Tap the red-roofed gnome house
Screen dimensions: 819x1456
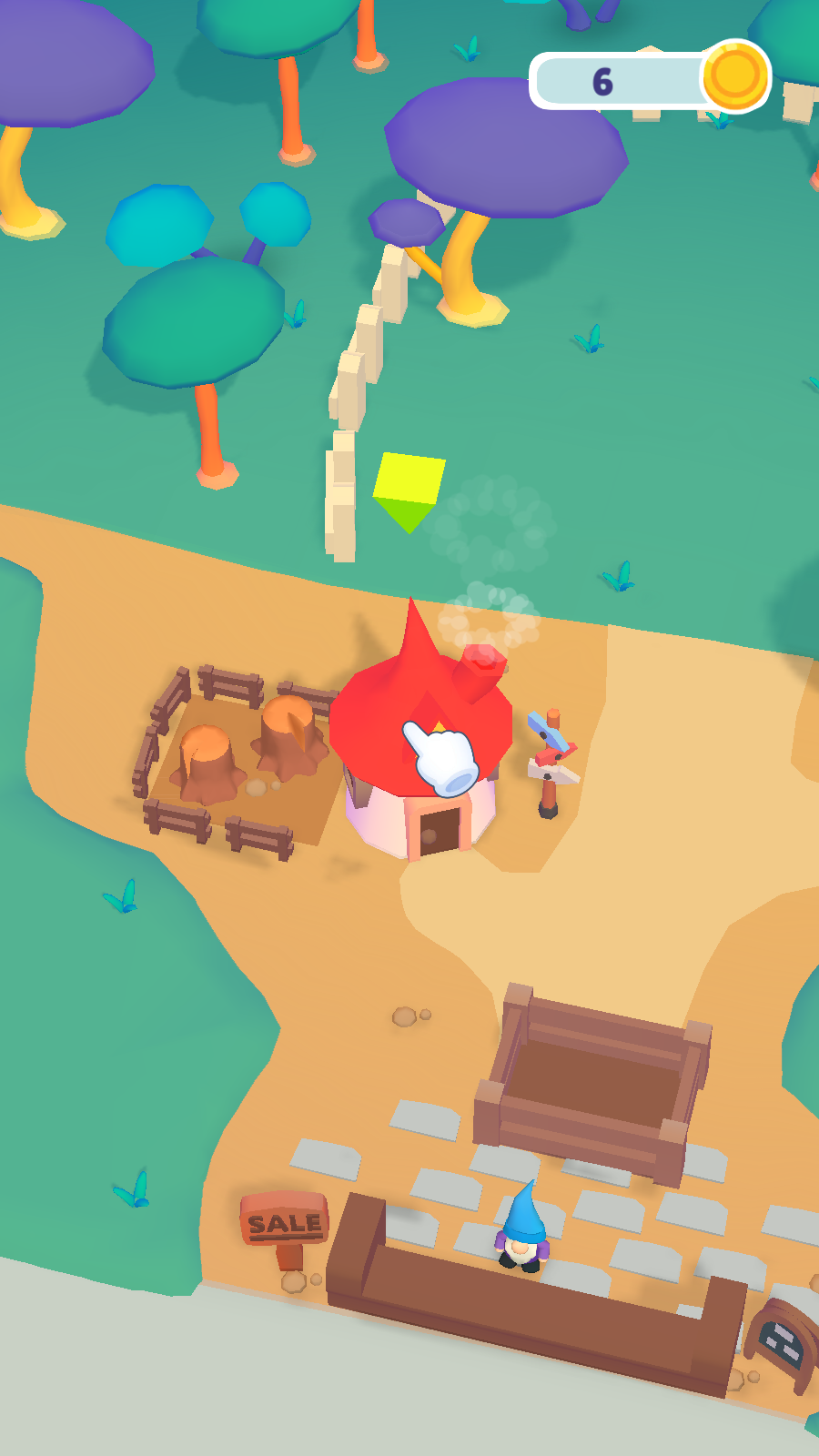420,746
